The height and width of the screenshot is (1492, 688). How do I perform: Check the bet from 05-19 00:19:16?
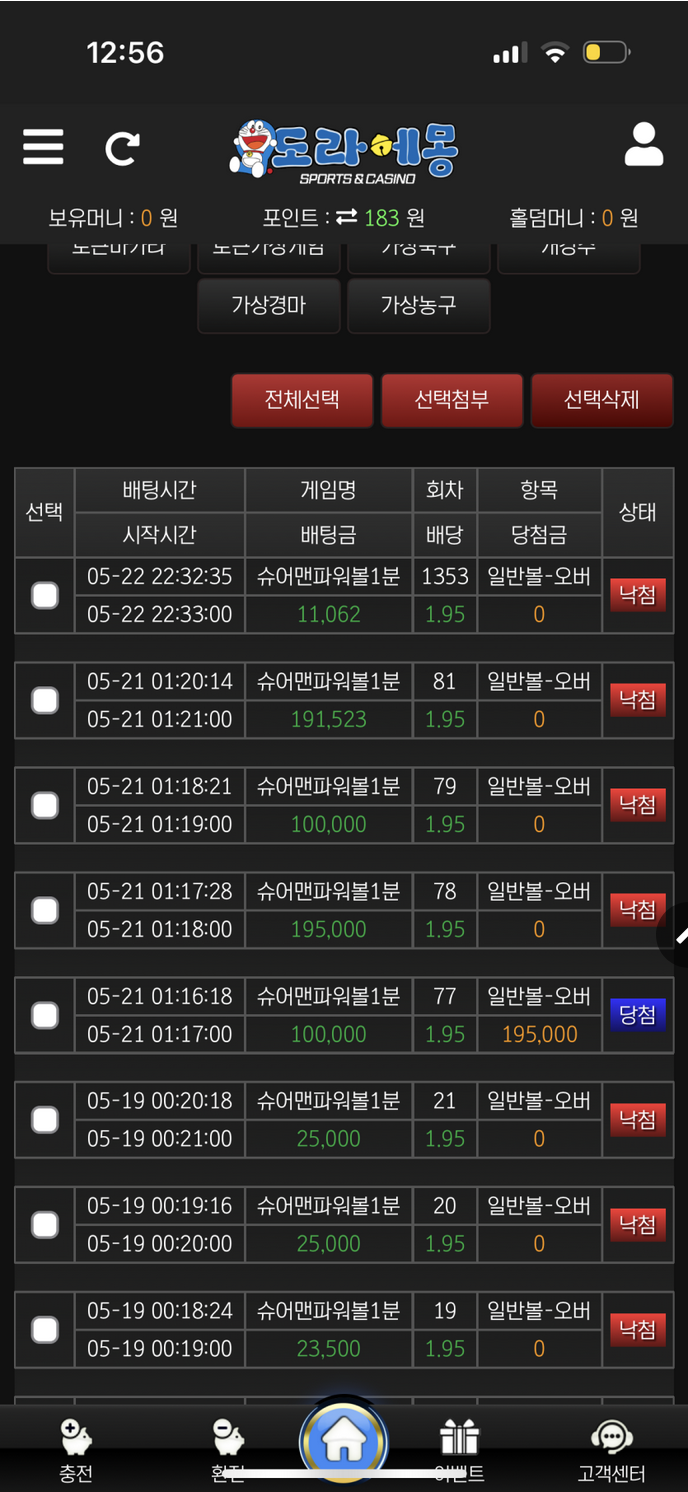tap(45, 1225)
